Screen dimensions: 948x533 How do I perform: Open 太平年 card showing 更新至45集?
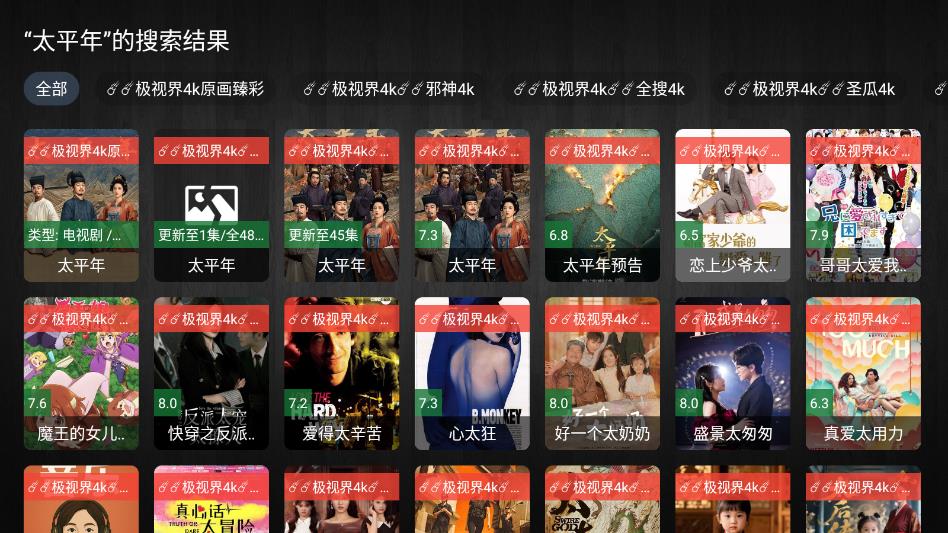(x=341, y=205)
